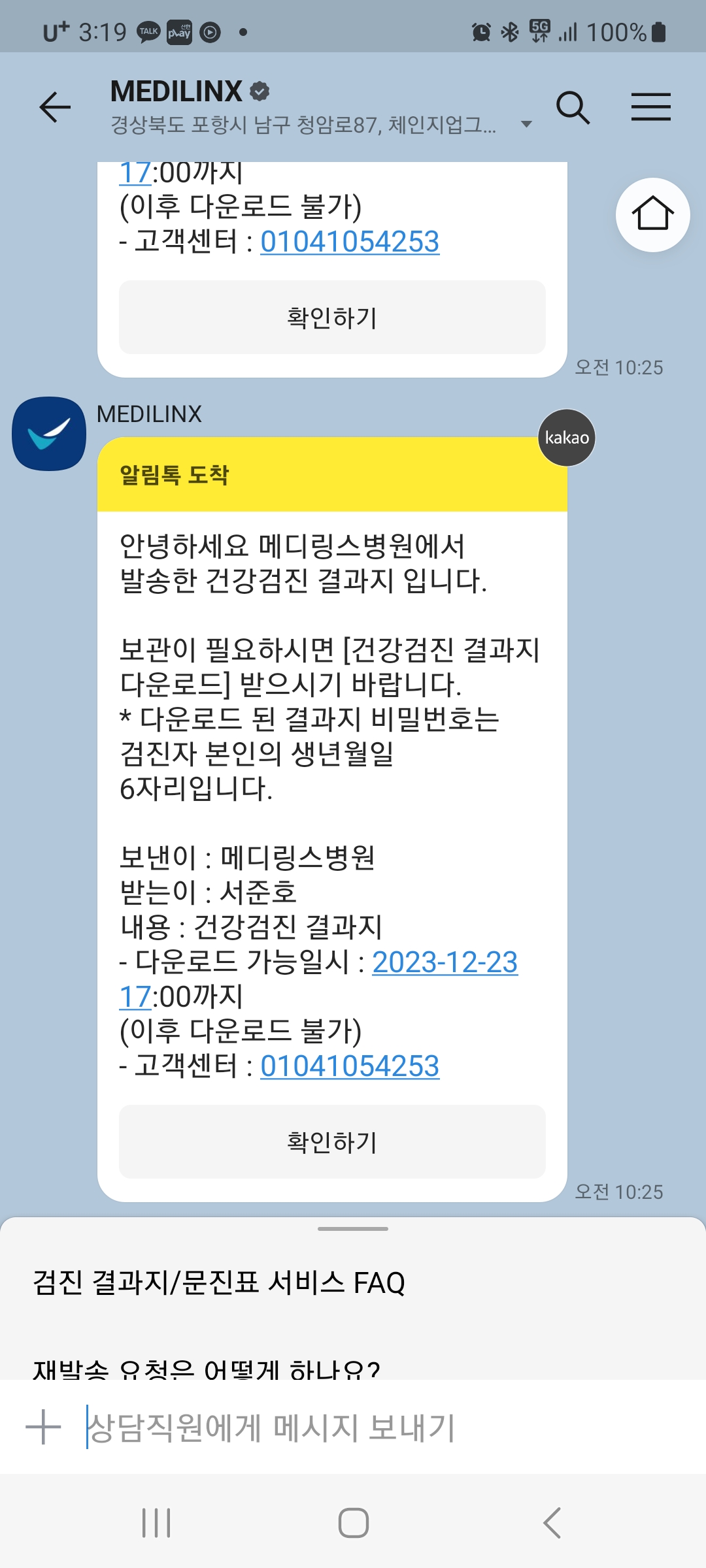The image size is (706, 1568).
Task: Tap the floating home shortcut icon
Action: [x=654, y=213]
